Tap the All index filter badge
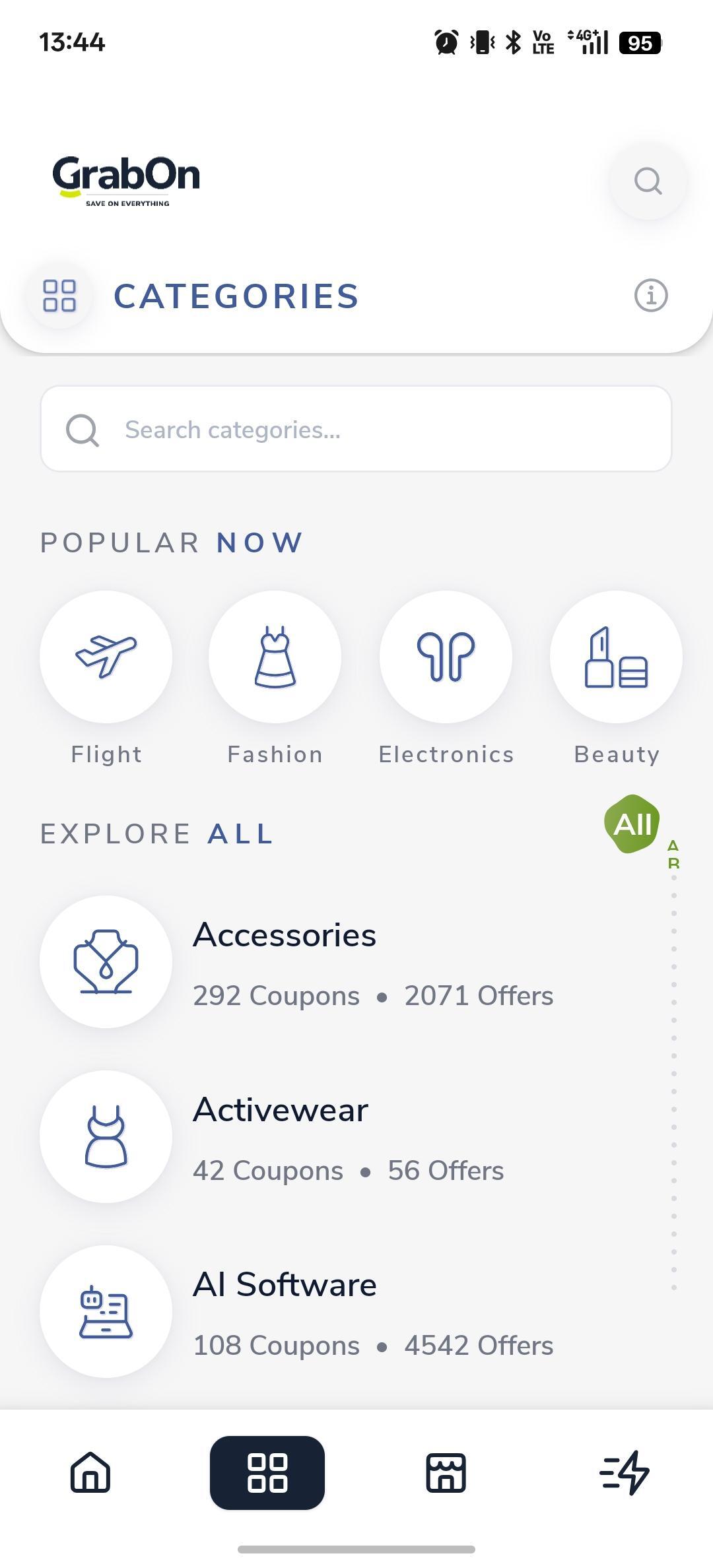The width and height of the screenshot is (713, 1568). tap(632, 824)
